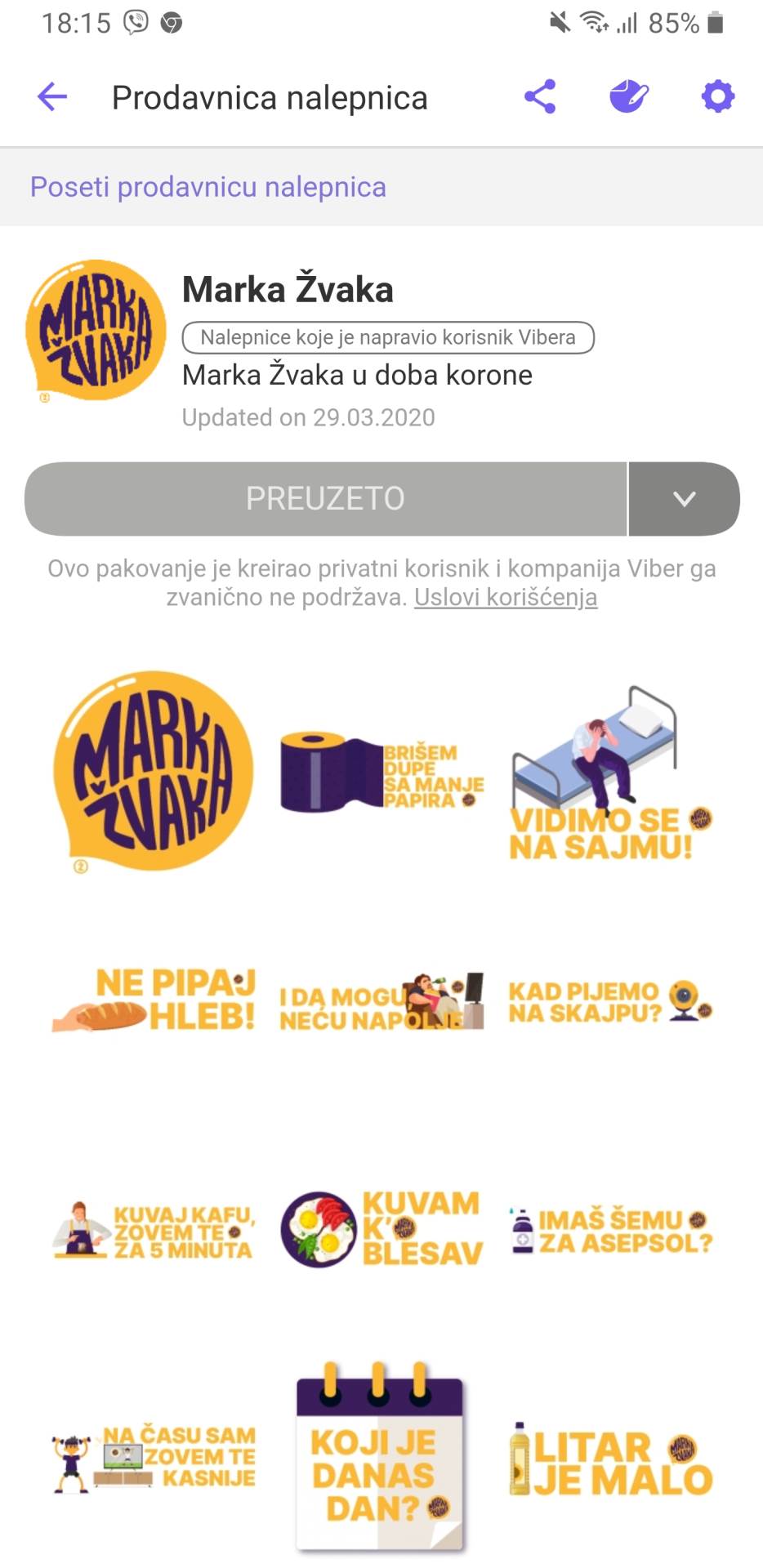The height and width of the screenshot is (1568, 763).
Task: Open 'Poseti prodavnicu nalepnica' link
Action: point(207,187)
